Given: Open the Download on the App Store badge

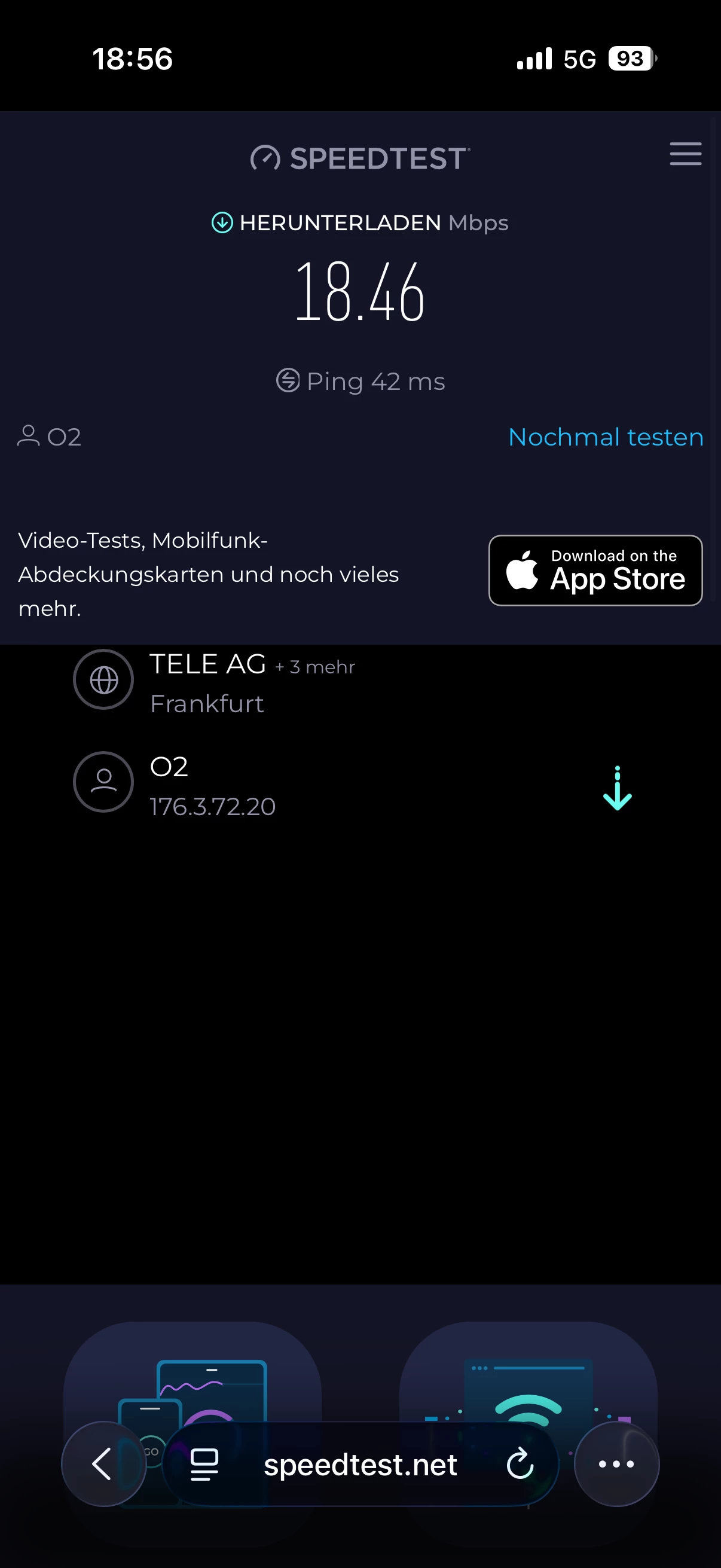Looking at the screenshot, I should tap(595, 571).
